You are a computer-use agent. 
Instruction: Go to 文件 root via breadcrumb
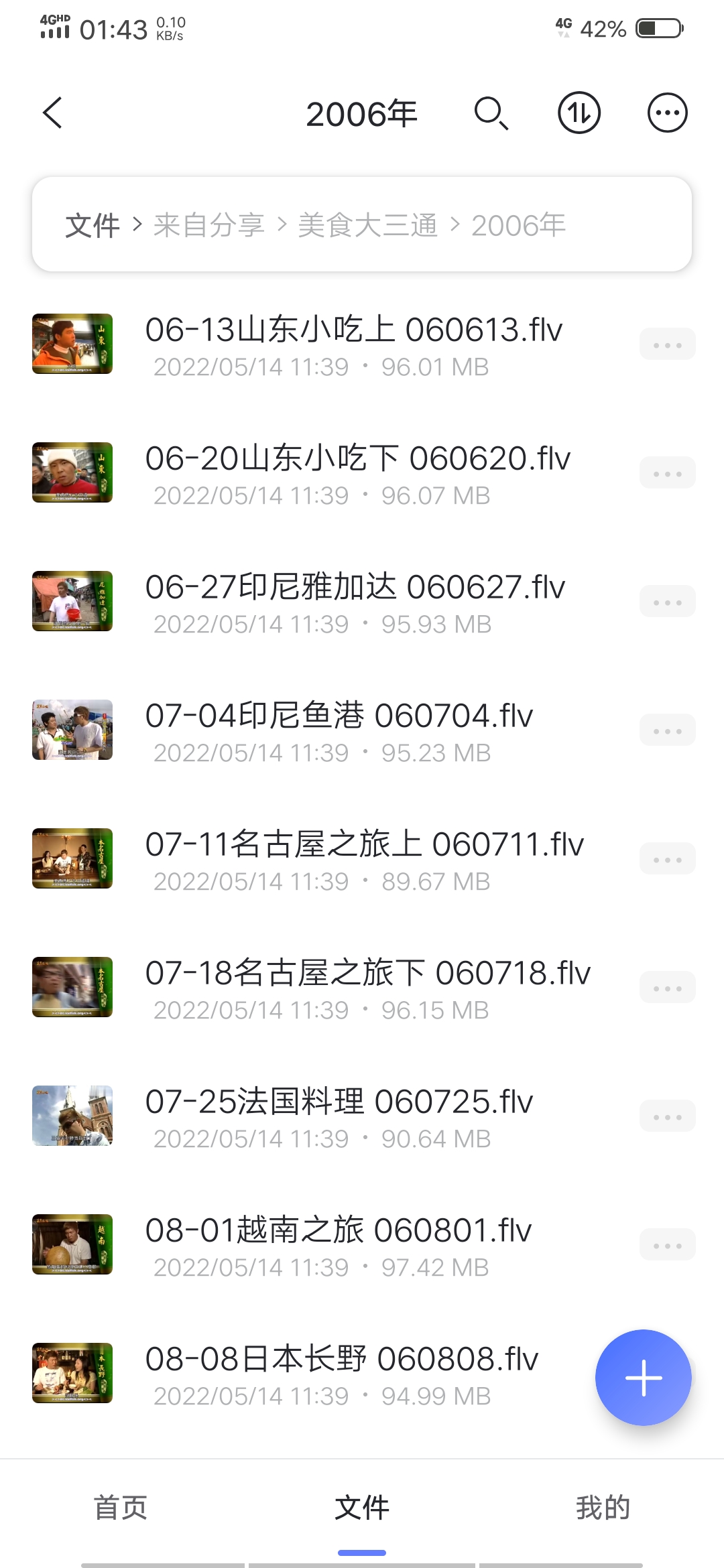point(93,226)
